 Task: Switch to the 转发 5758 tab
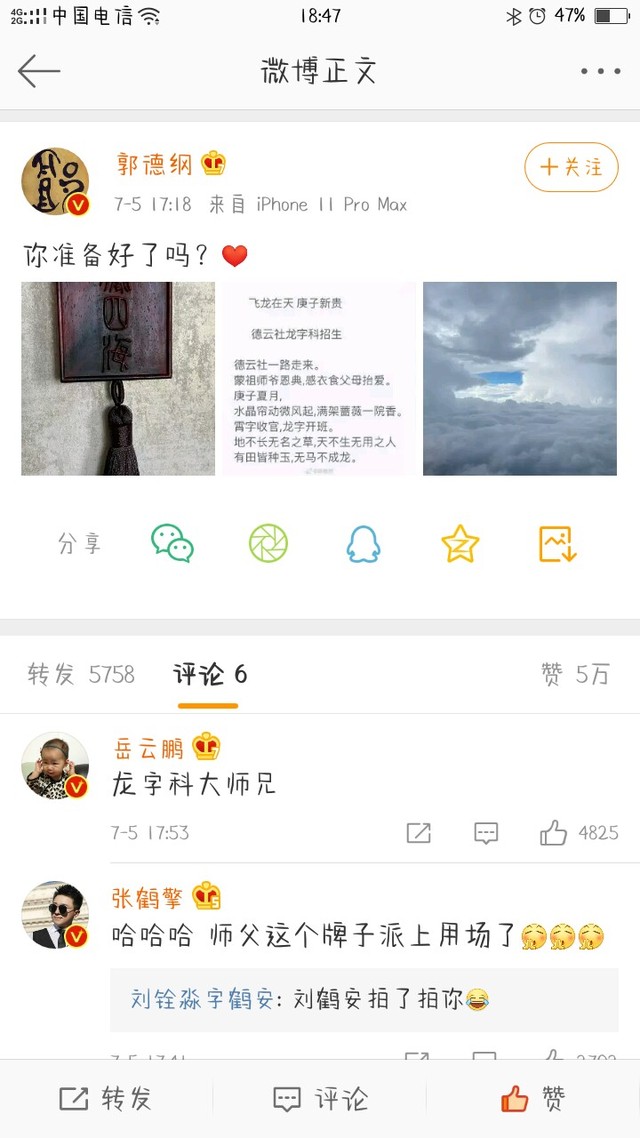[x=81, y=674]
